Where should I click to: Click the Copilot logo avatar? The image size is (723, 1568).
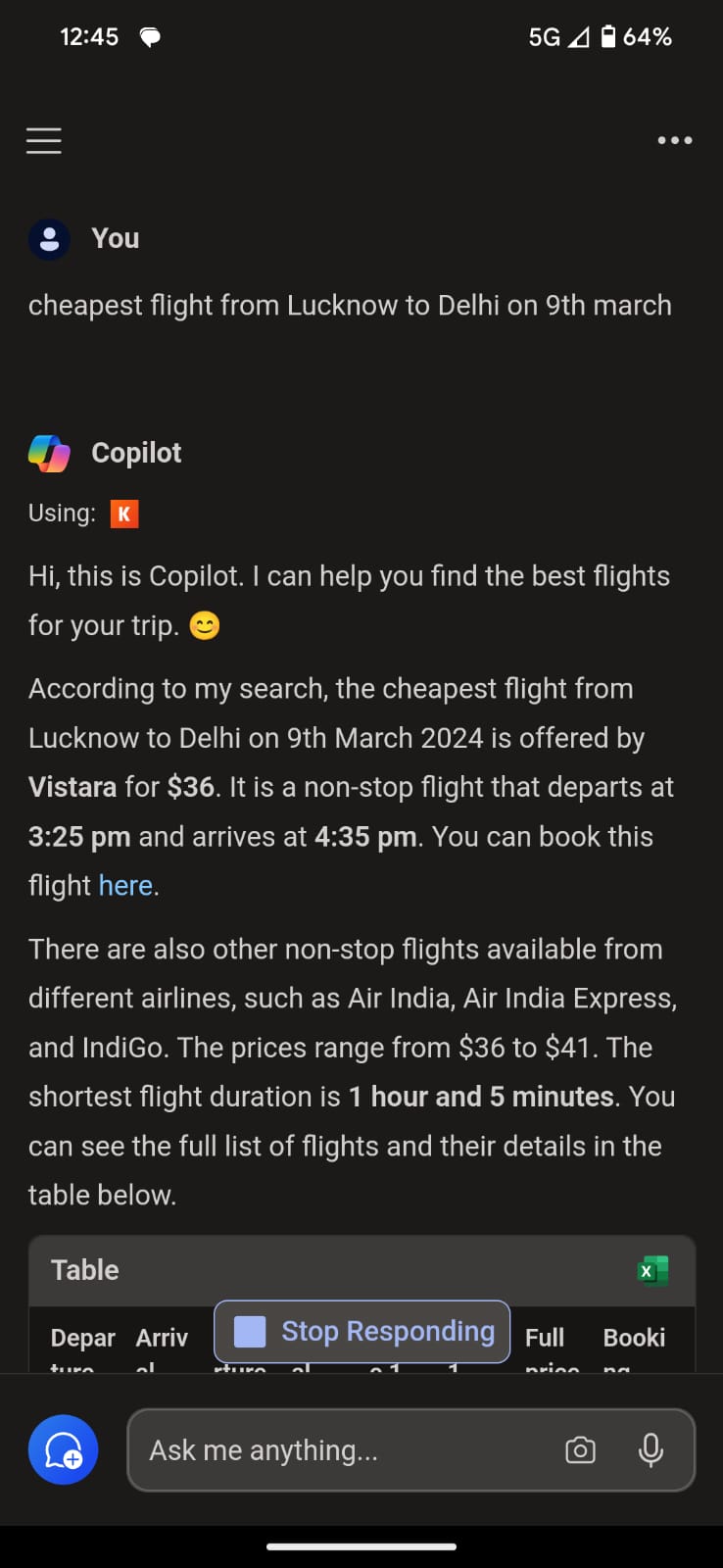tap(50, 453)
